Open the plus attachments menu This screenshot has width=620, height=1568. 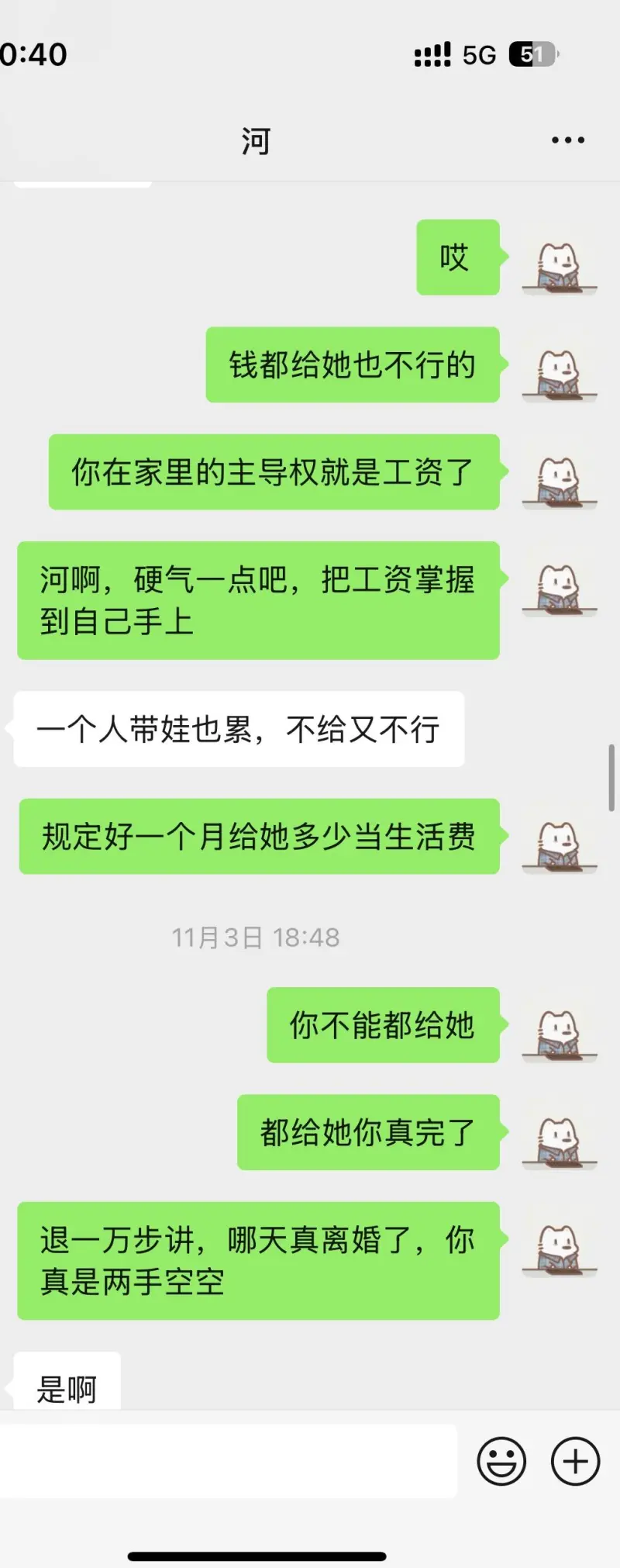(575, 1461)
